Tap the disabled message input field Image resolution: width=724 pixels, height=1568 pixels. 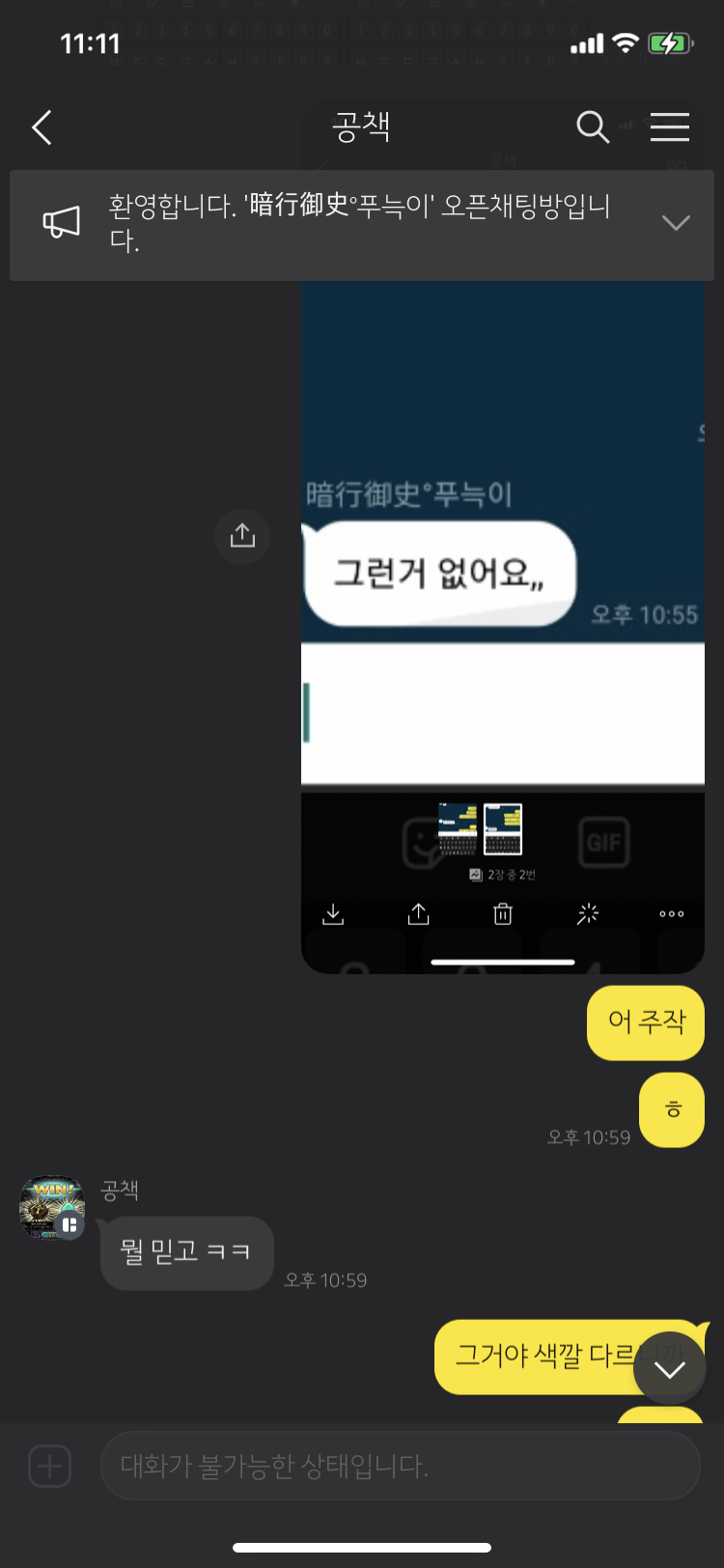400,1466
